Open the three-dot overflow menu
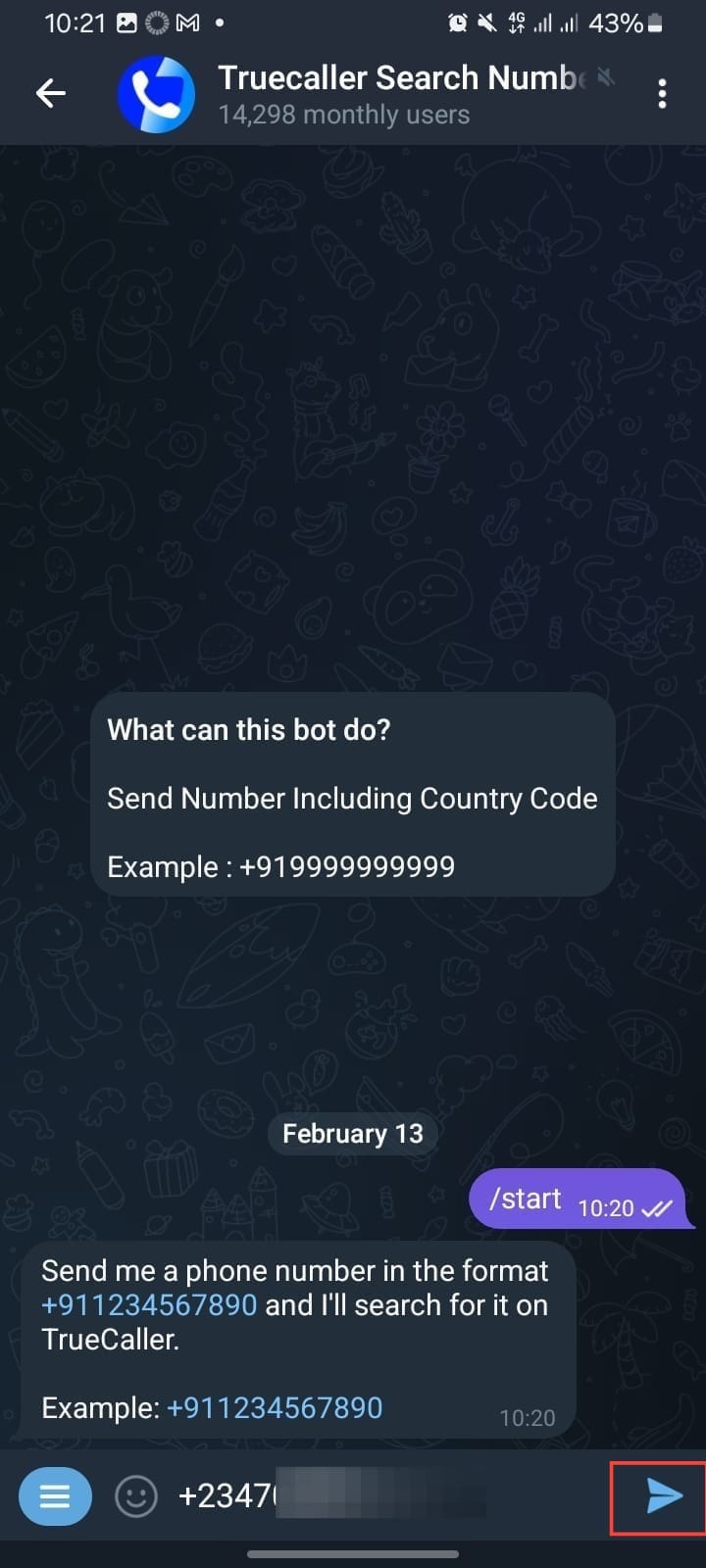 click(x=663, y=94)
